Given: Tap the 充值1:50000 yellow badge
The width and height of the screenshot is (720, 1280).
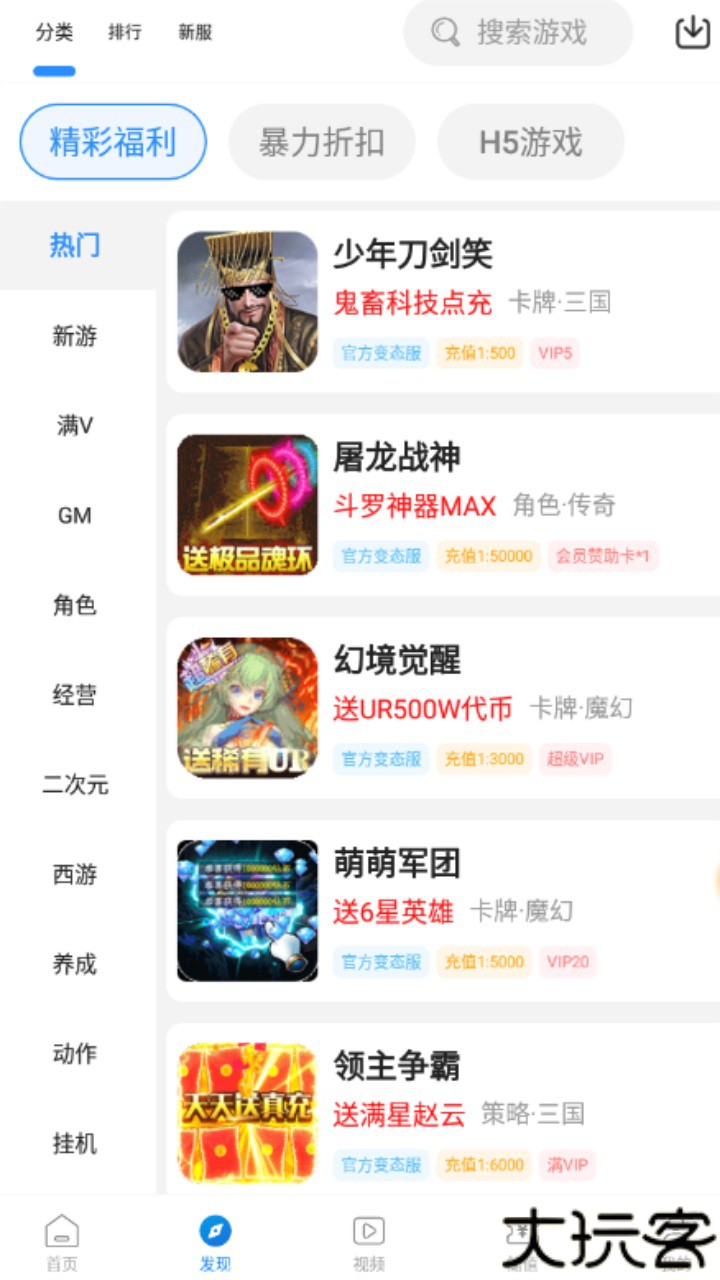Looking at the screenshot, I should tap(484, 557).
